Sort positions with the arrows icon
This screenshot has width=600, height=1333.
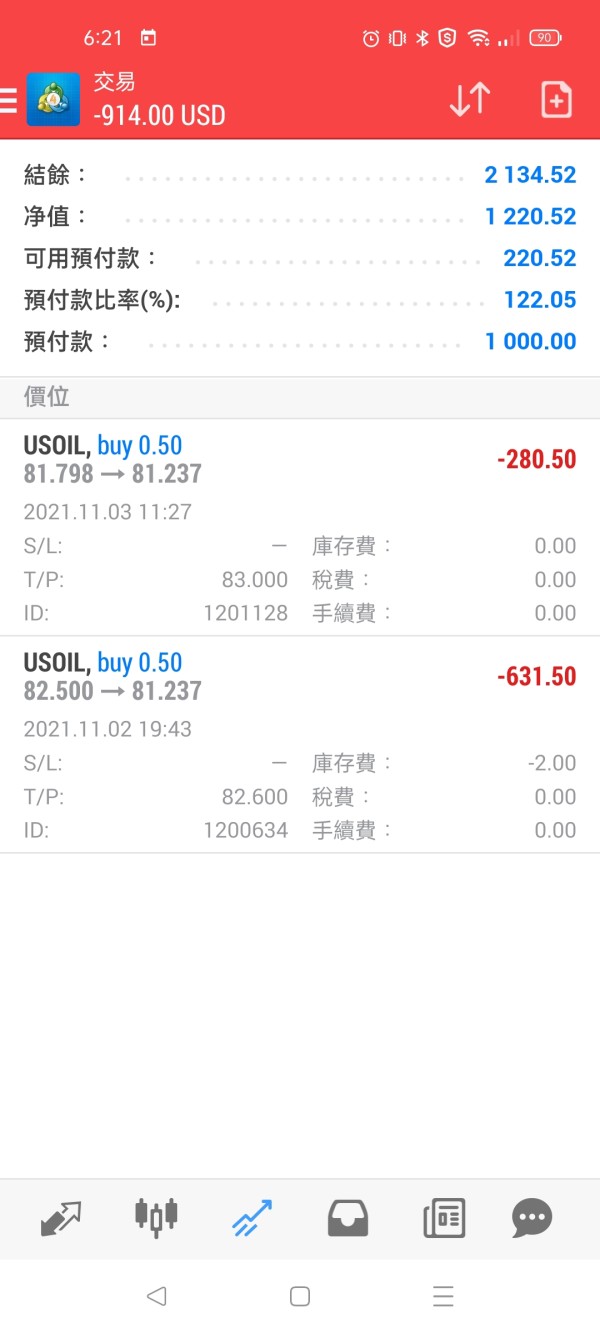pyautogui.click(x=469, y=100)
